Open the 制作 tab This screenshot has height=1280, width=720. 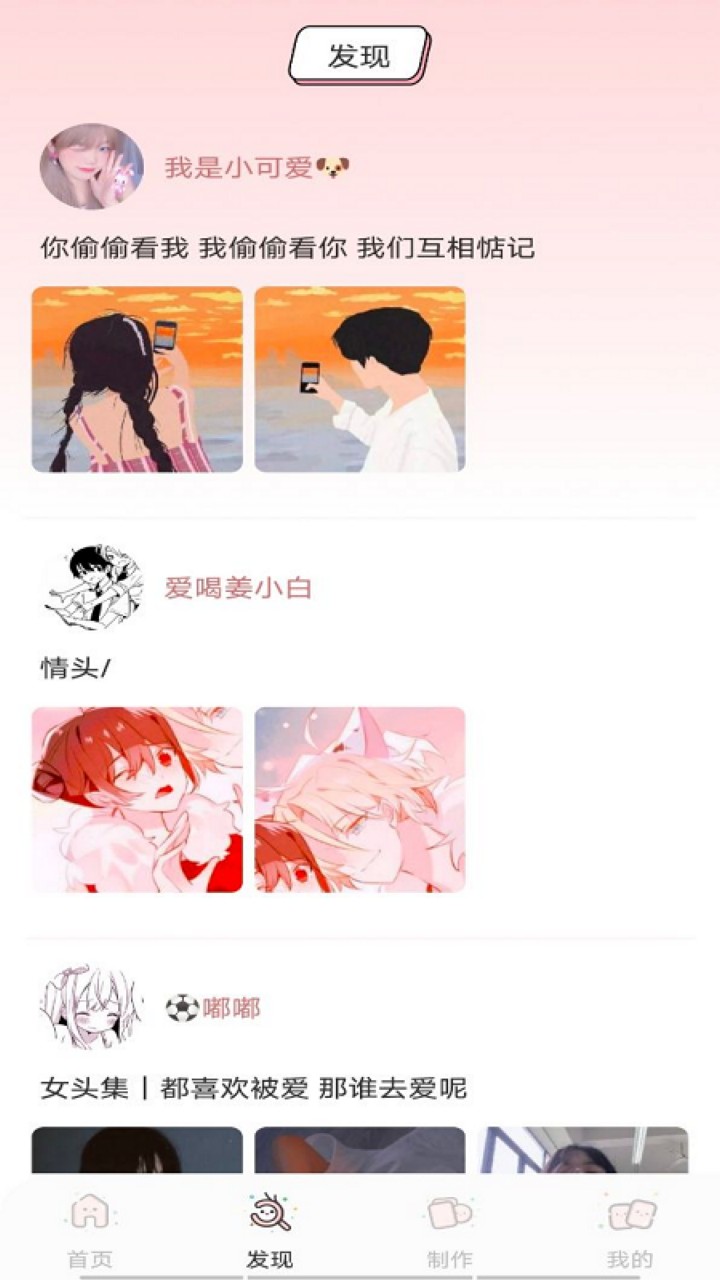(449, 1228)
